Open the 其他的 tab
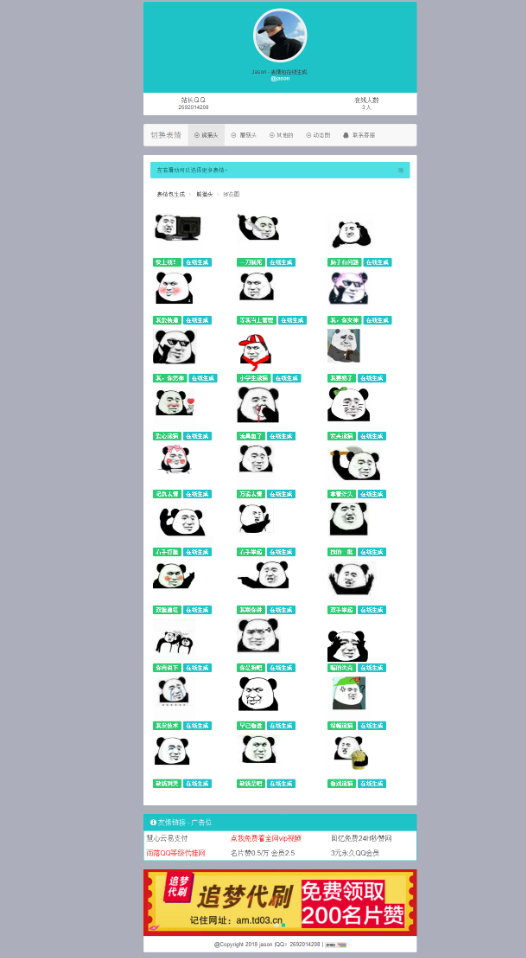The image size is (526, 958). (281, 135)
